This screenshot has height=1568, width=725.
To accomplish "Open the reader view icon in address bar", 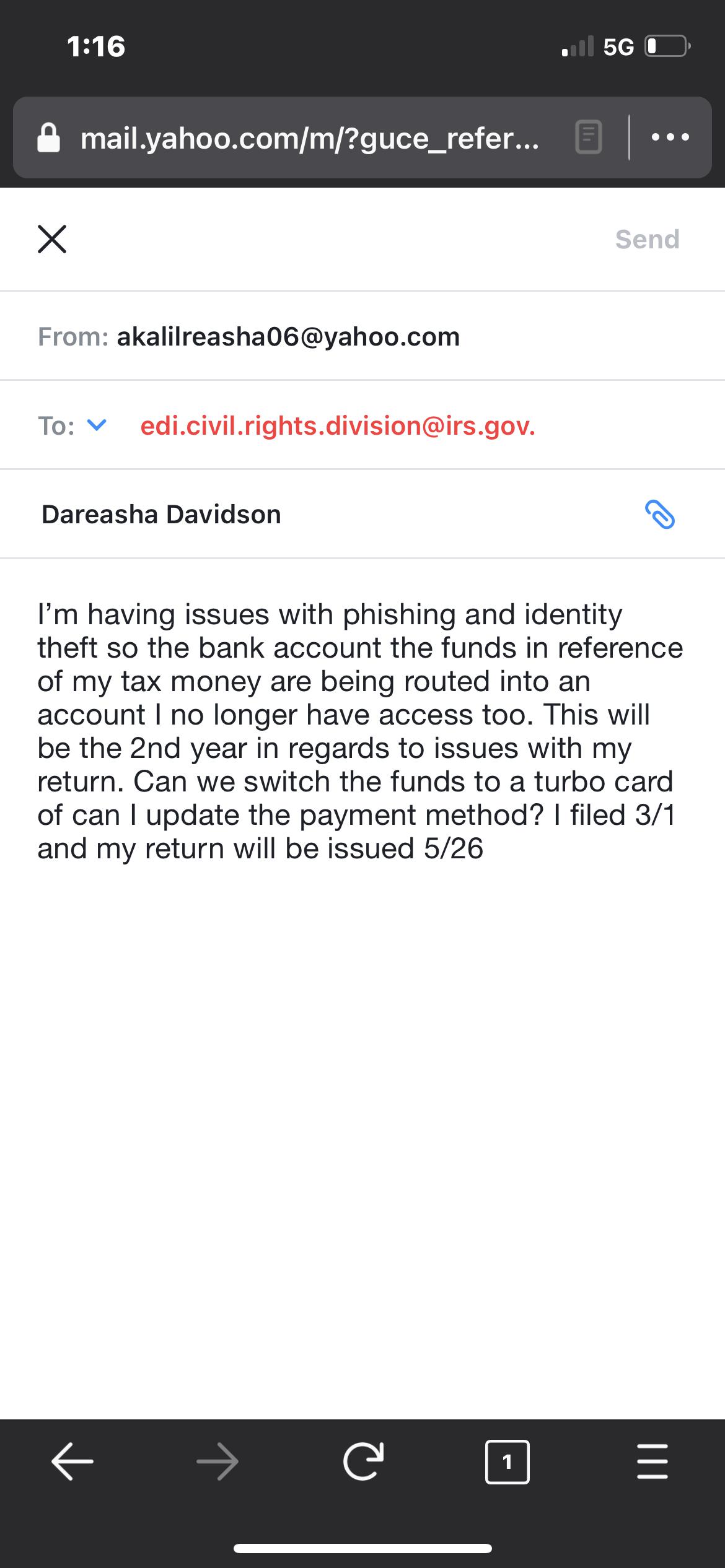I will 589,138.
